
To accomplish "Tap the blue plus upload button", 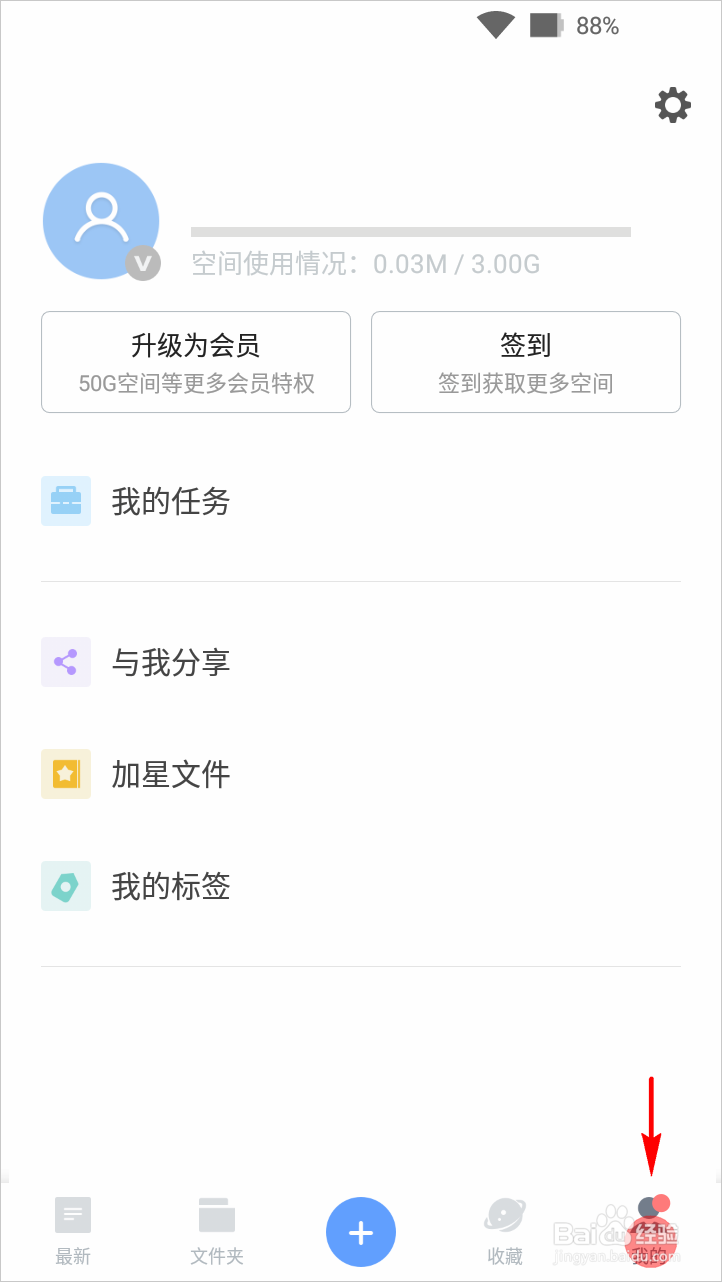I will tap(361, 1232).
